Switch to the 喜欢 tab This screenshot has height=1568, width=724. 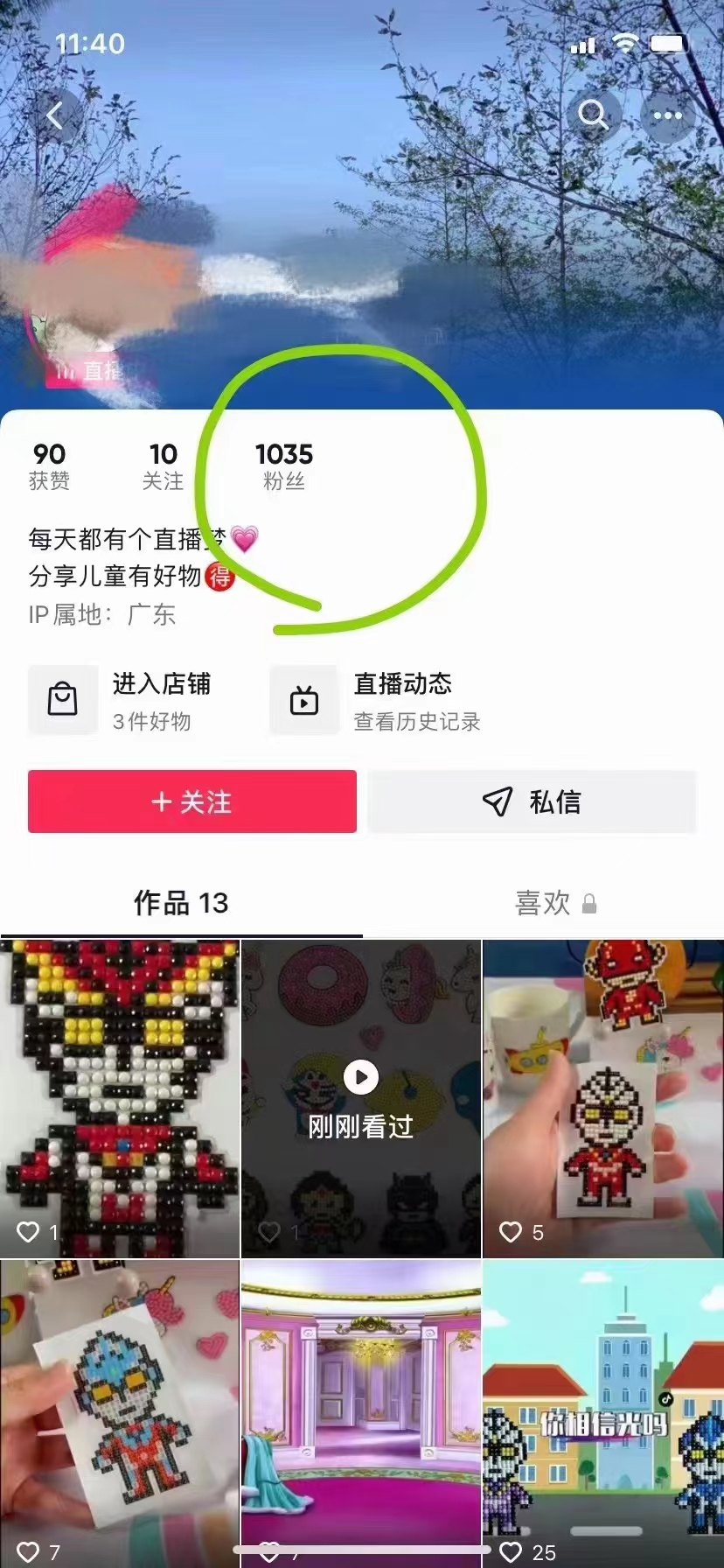tap(554, 903)
